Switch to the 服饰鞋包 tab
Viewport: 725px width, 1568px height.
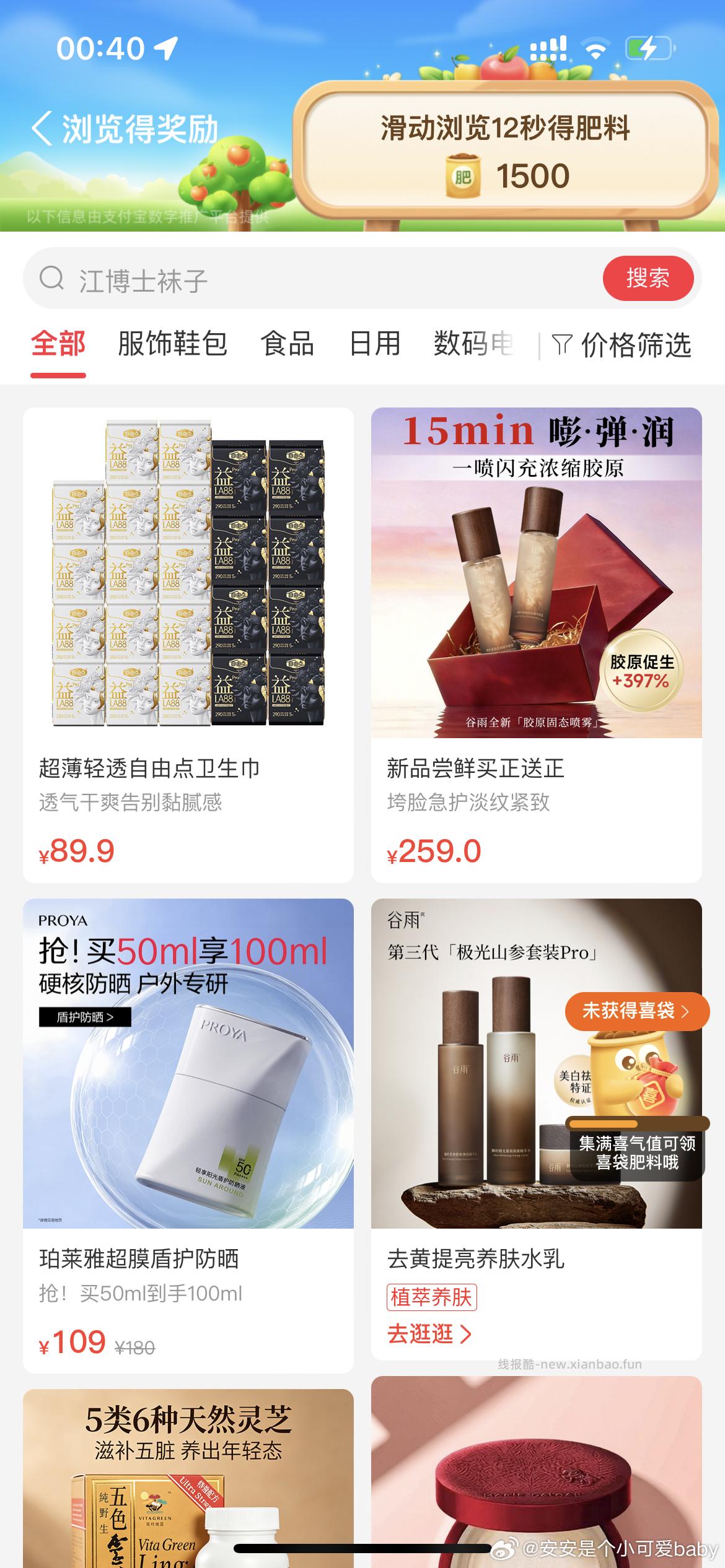click(172, 344)
